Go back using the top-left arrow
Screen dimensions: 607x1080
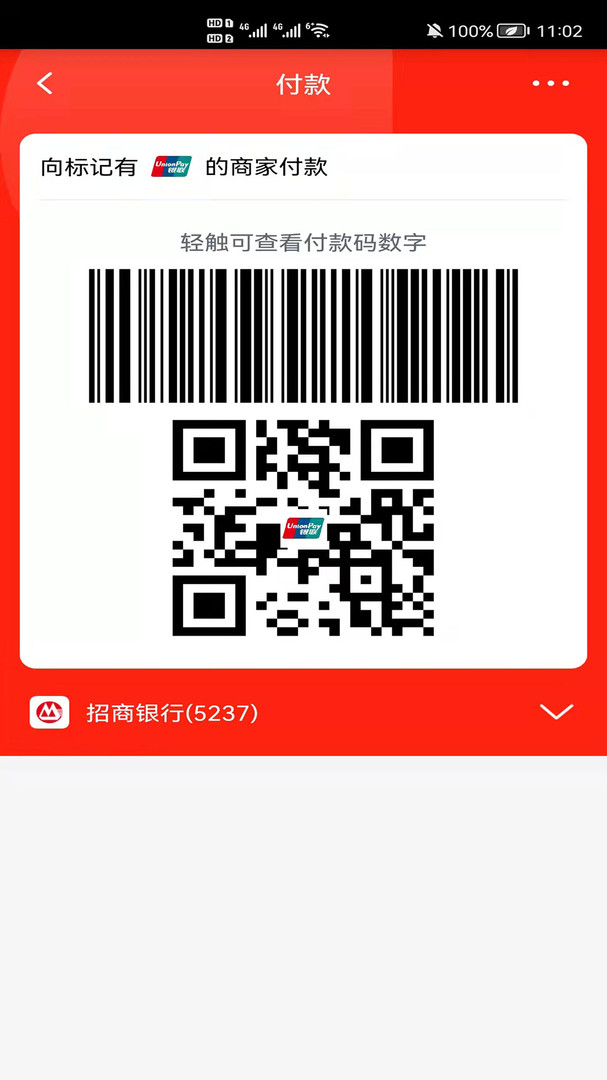click(x=45, y=83)
